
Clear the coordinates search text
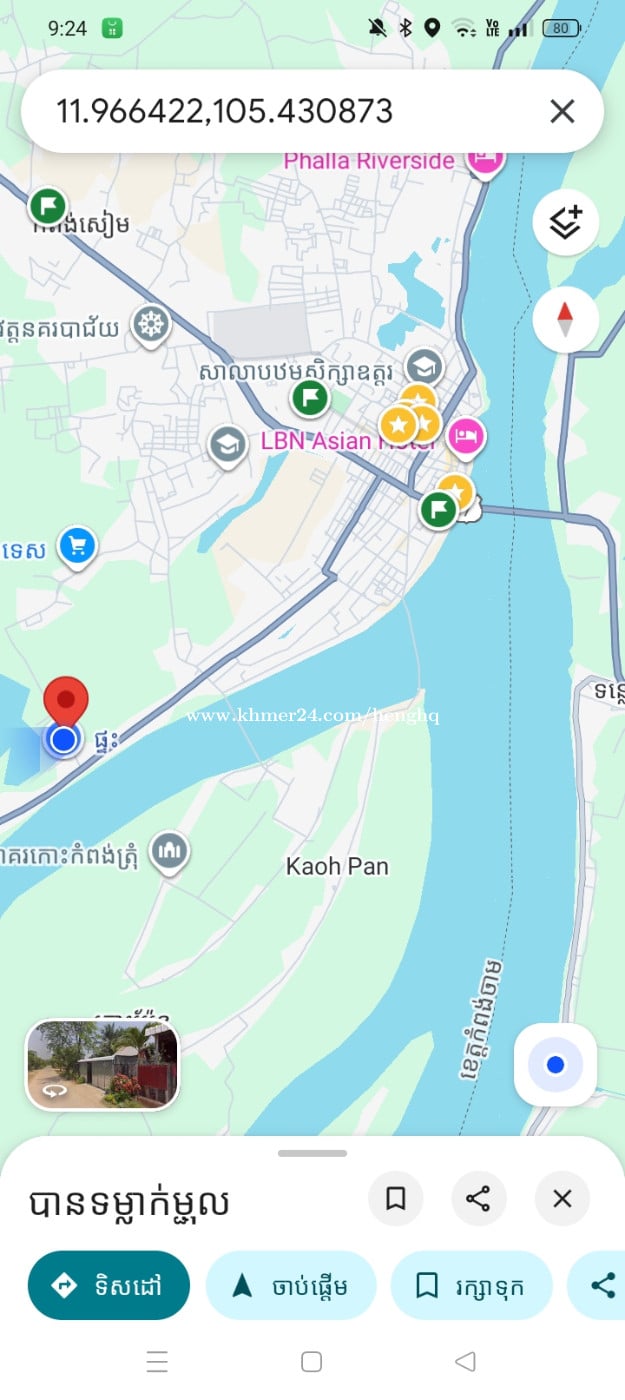[x=562, y=111]
